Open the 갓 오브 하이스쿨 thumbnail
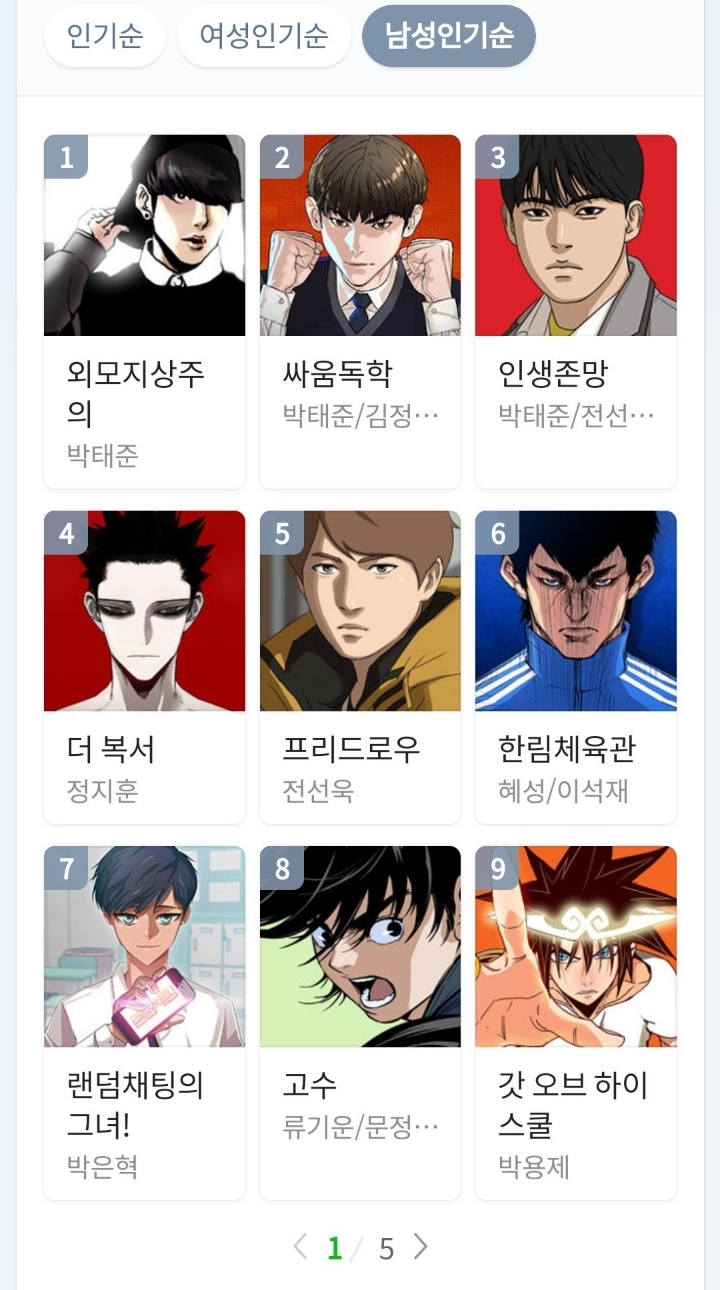The height and width of the screenshot is (1290, 720). (x=576, y=947)
